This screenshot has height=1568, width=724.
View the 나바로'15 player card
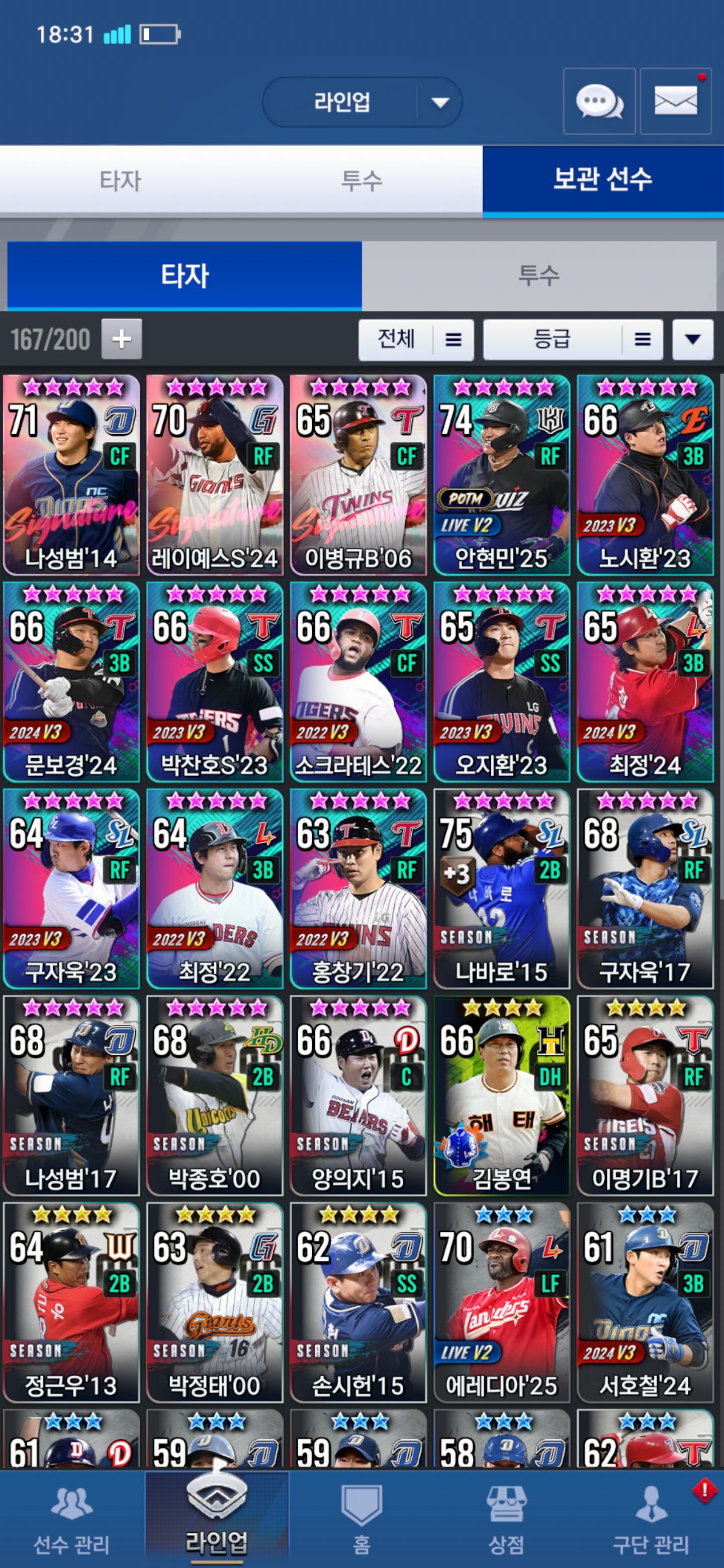pyautogui.click(x=502, y=889)
